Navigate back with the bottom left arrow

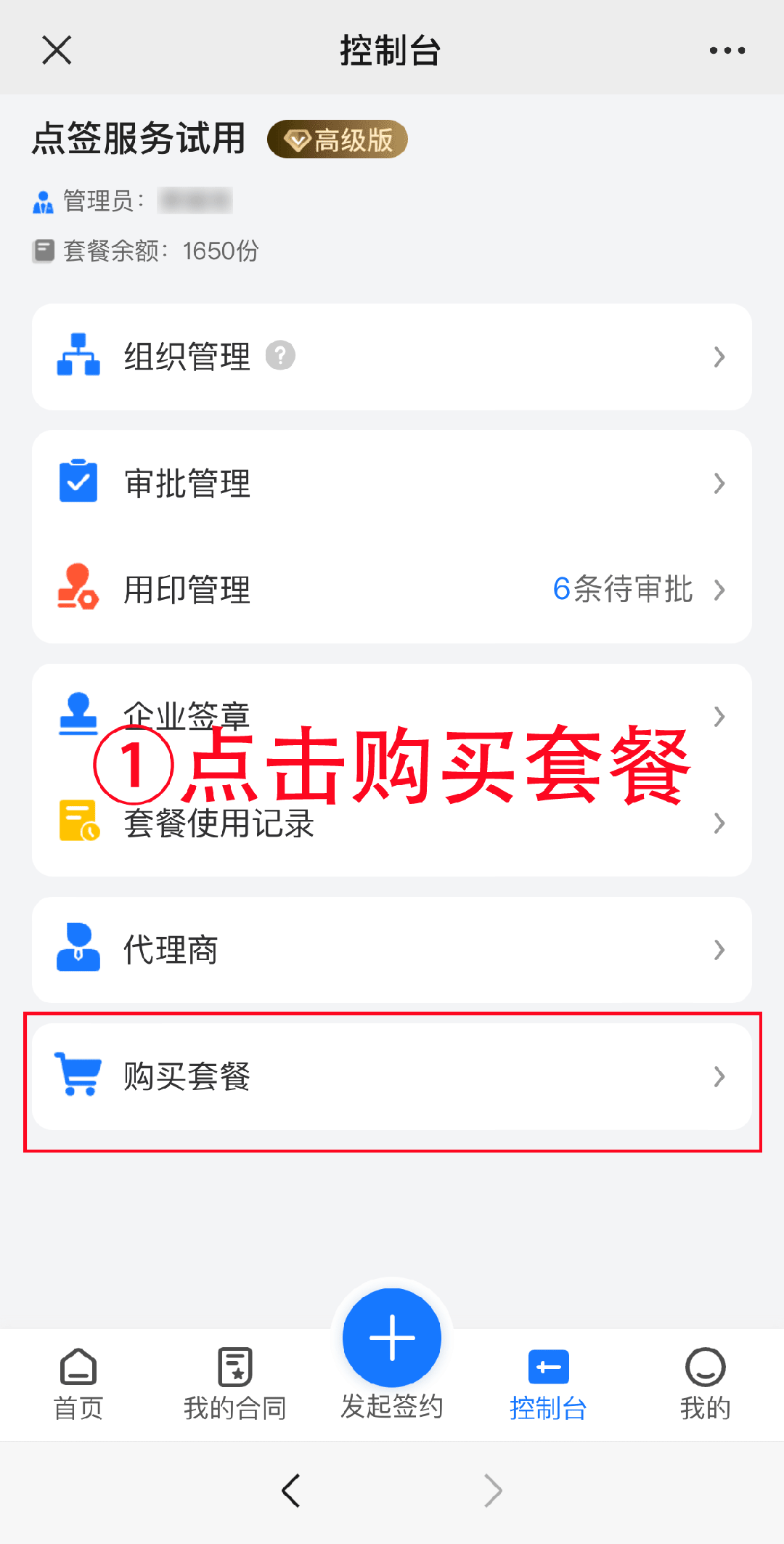click(291, 1491)
